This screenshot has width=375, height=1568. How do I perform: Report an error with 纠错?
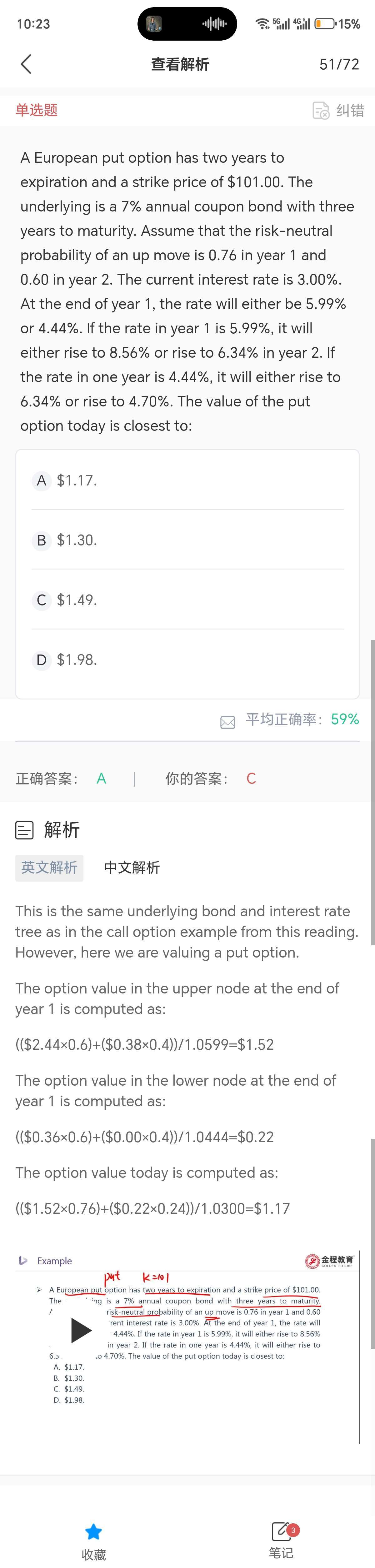pos(338,110)
